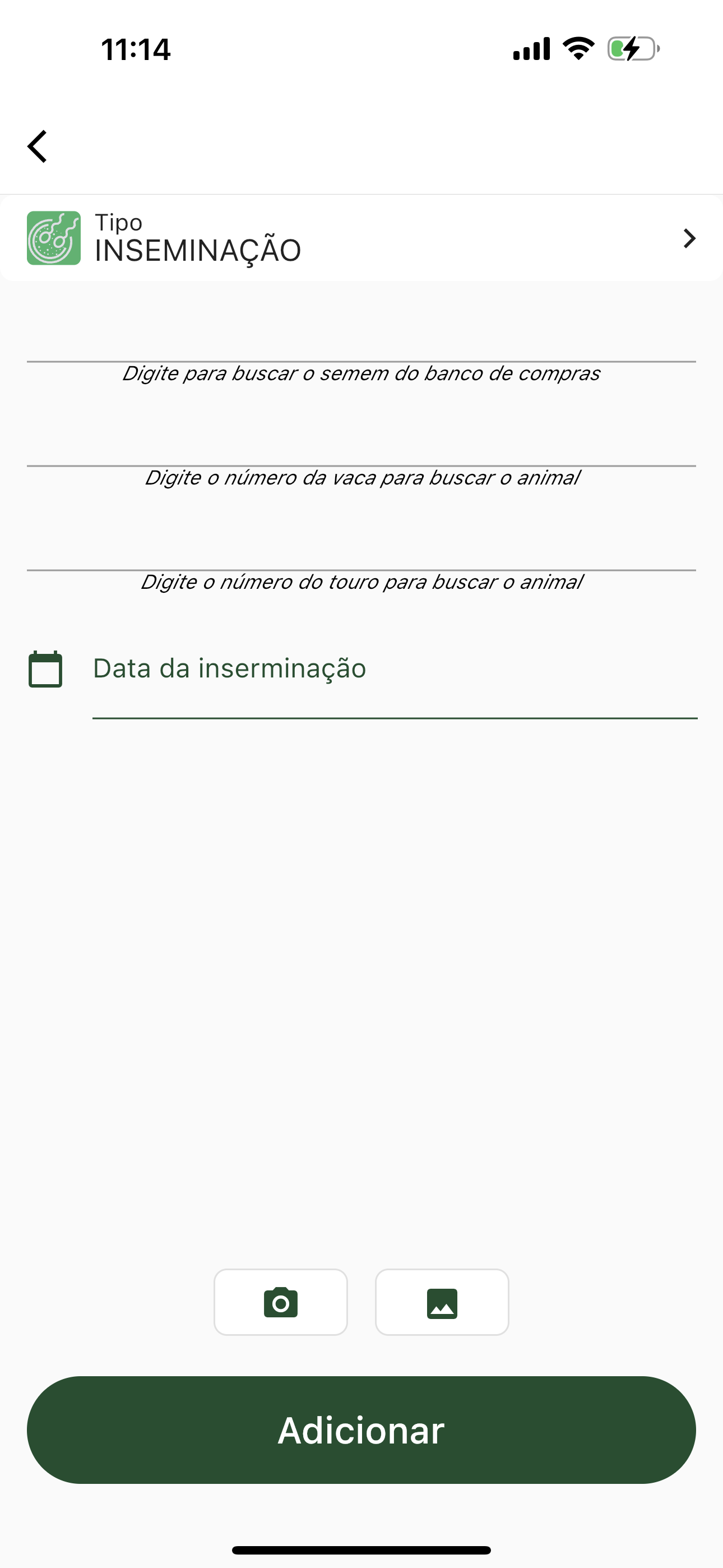Choose an image from the gallery button
The height and width of the screenshot is (1568, 723).
(x=442, y=1303)
